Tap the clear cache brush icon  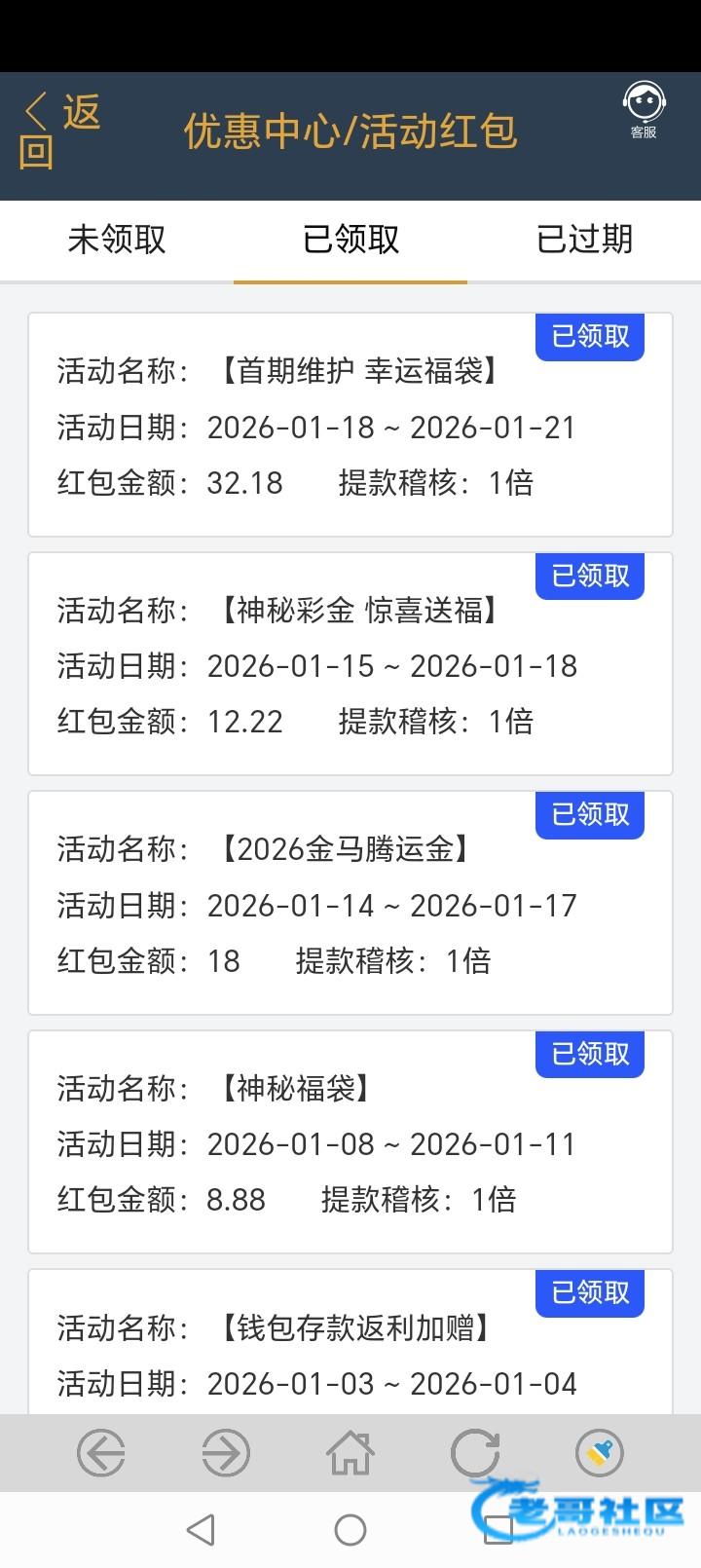click(x=600, y=1454)
